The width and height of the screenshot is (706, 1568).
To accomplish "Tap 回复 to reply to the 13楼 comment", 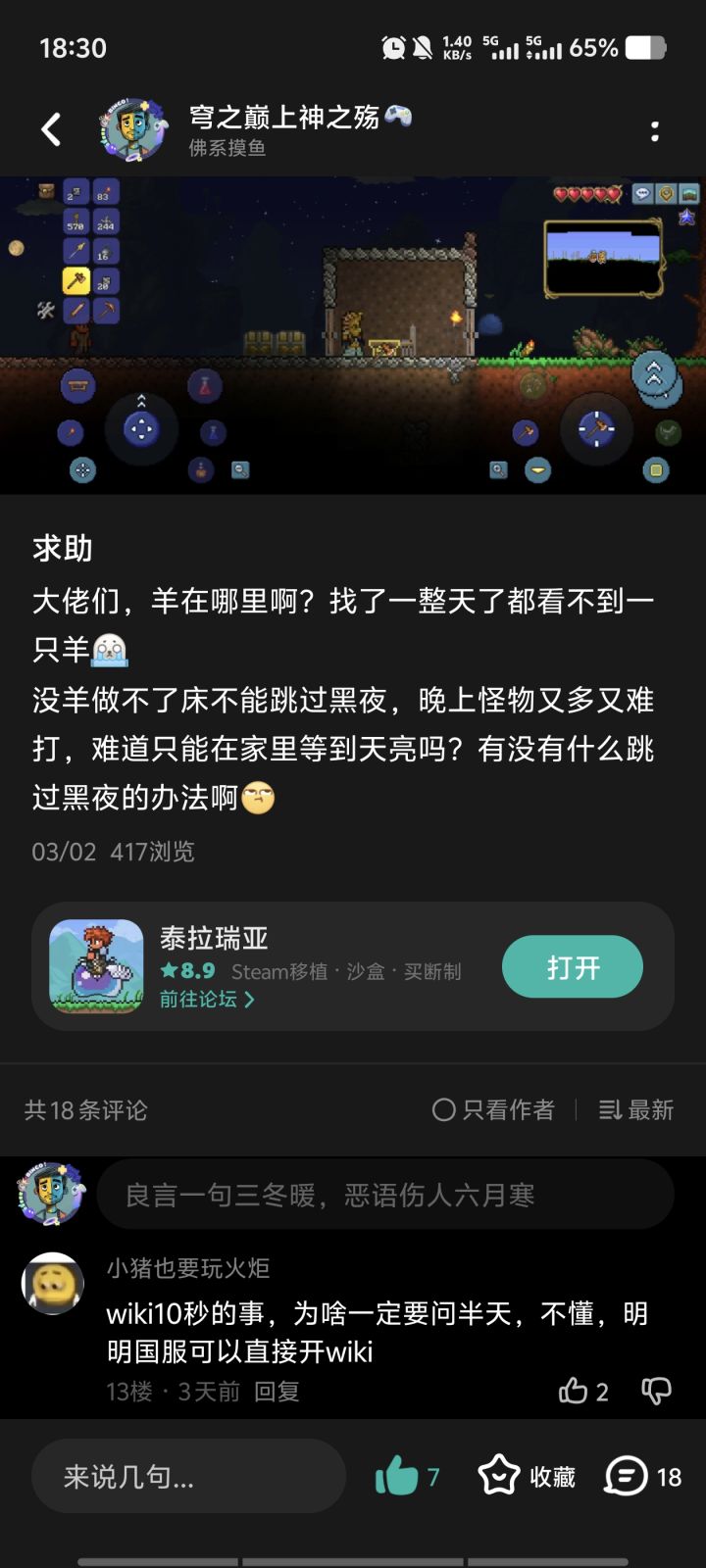I will point(279,1391).
